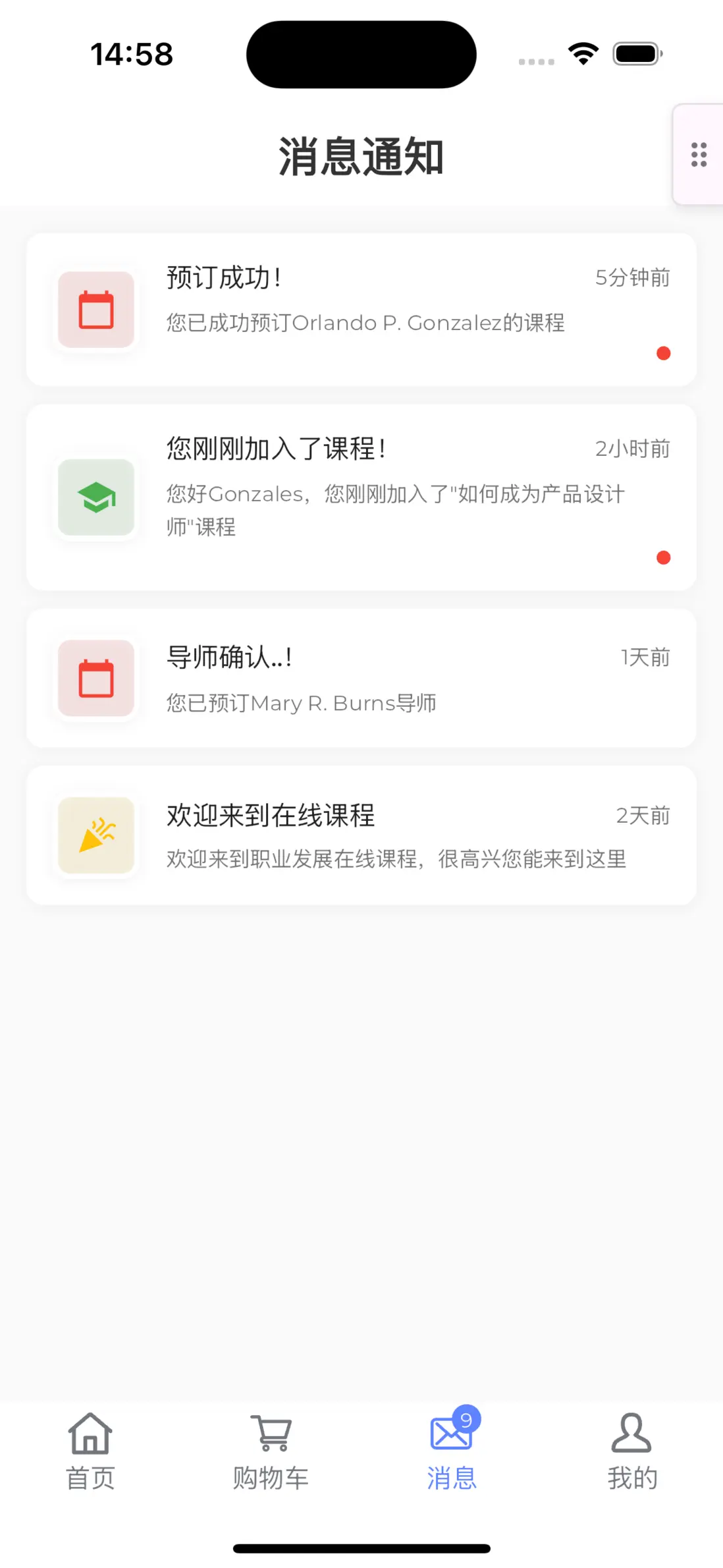Tap the green graduation cap course icon
Screen dimensions: 723x1568
96,499
